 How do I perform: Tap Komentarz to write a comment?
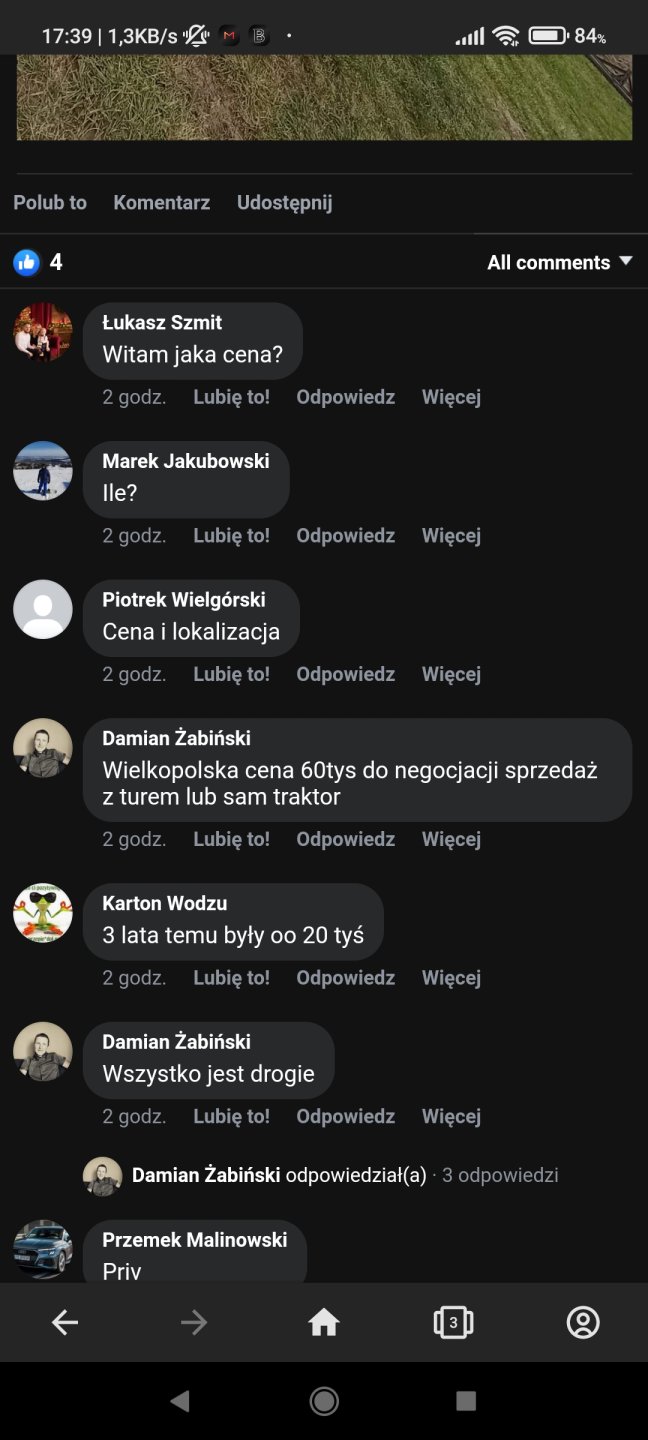[x=161, y=202]
